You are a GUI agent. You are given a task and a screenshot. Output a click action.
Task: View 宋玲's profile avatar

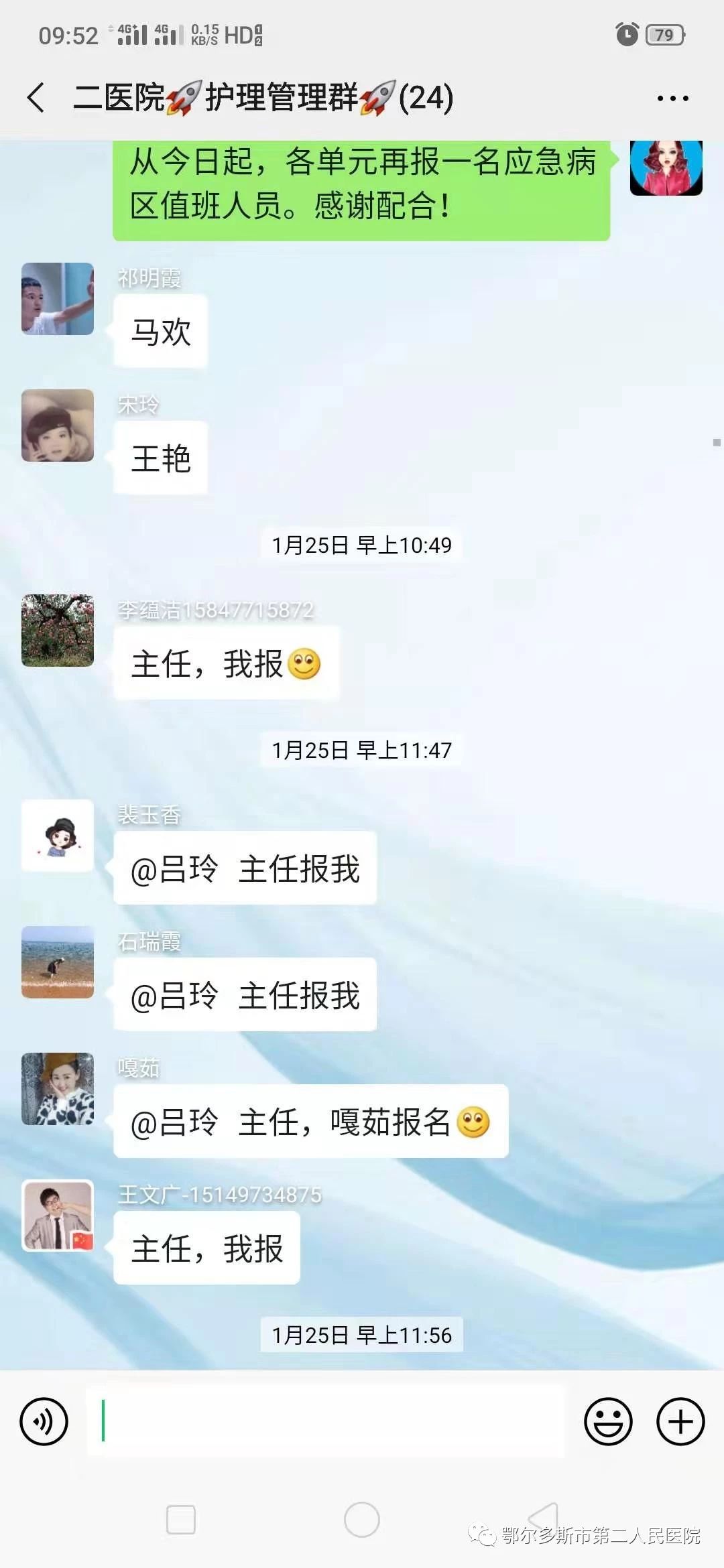[58, 426]
